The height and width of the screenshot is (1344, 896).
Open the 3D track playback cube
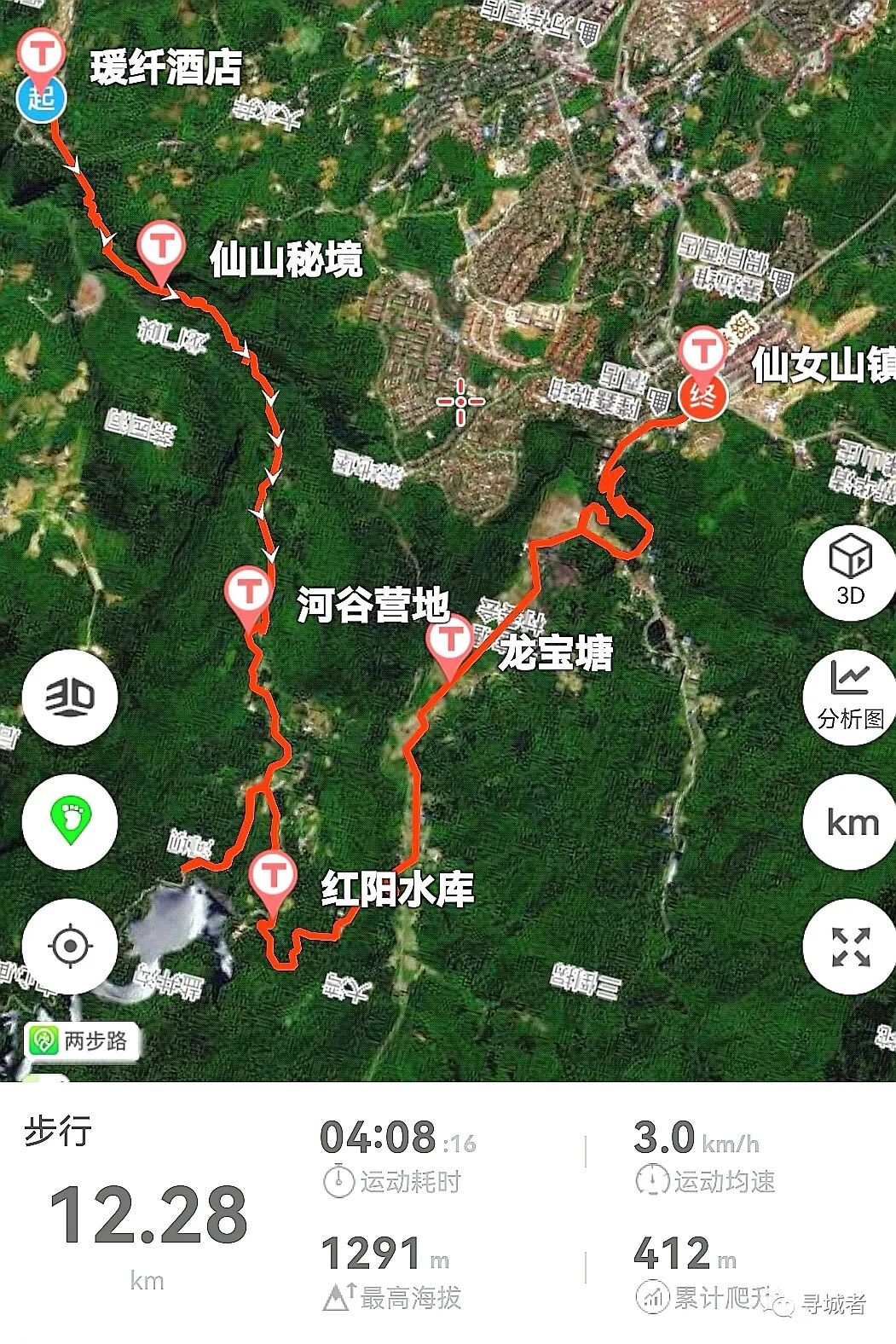tap(850, 571)
